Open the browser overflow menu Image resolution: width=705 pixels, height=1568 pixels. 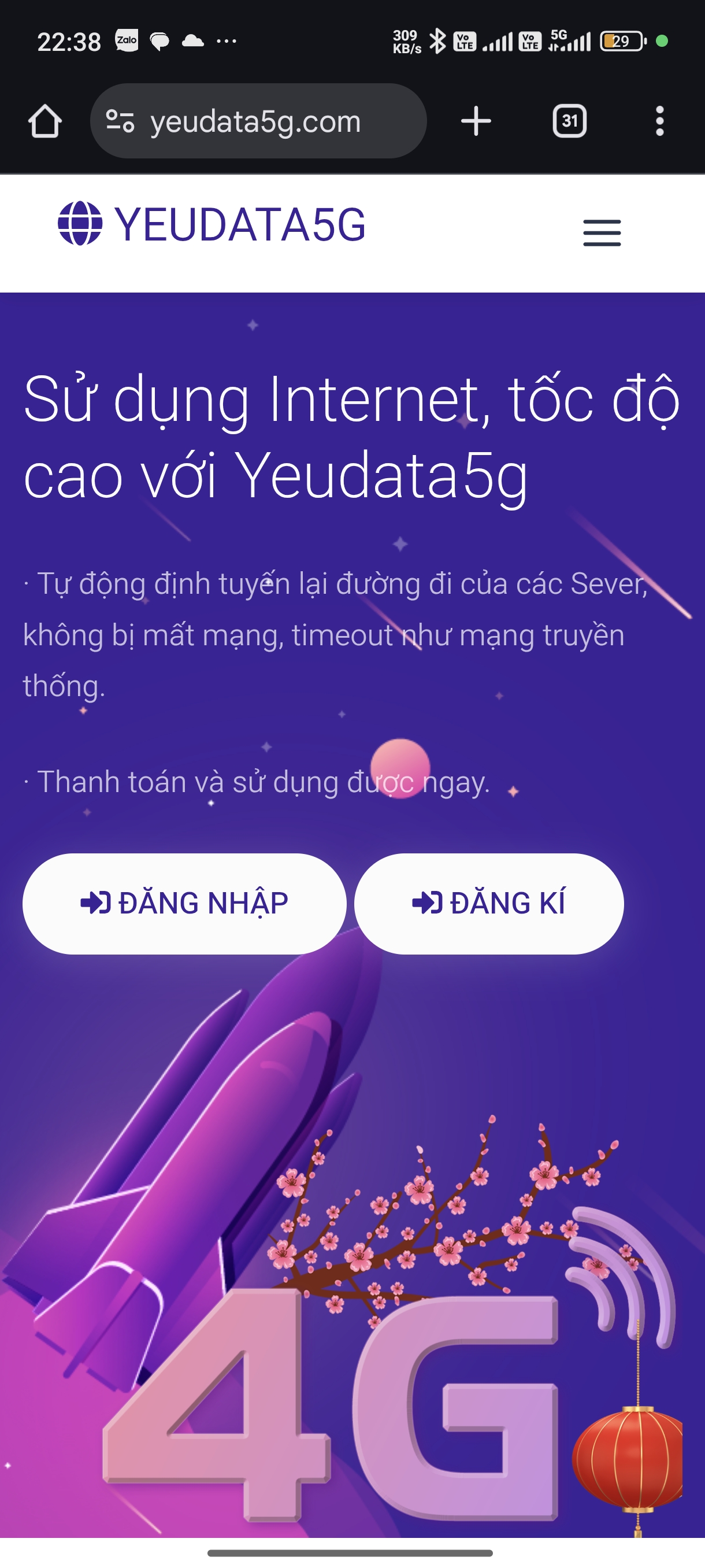659,121
